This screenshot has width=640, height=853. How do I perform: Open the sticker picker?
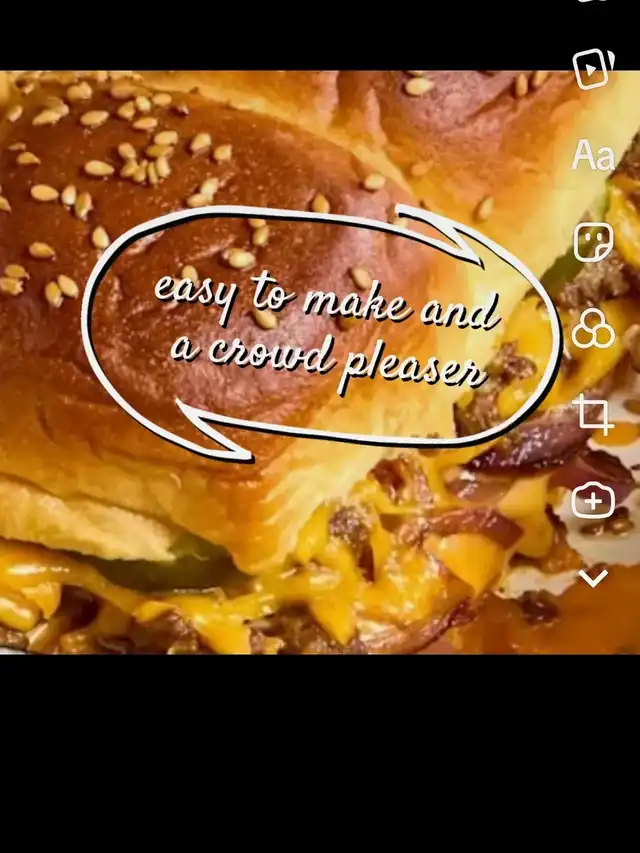click(x=593, y=241)
